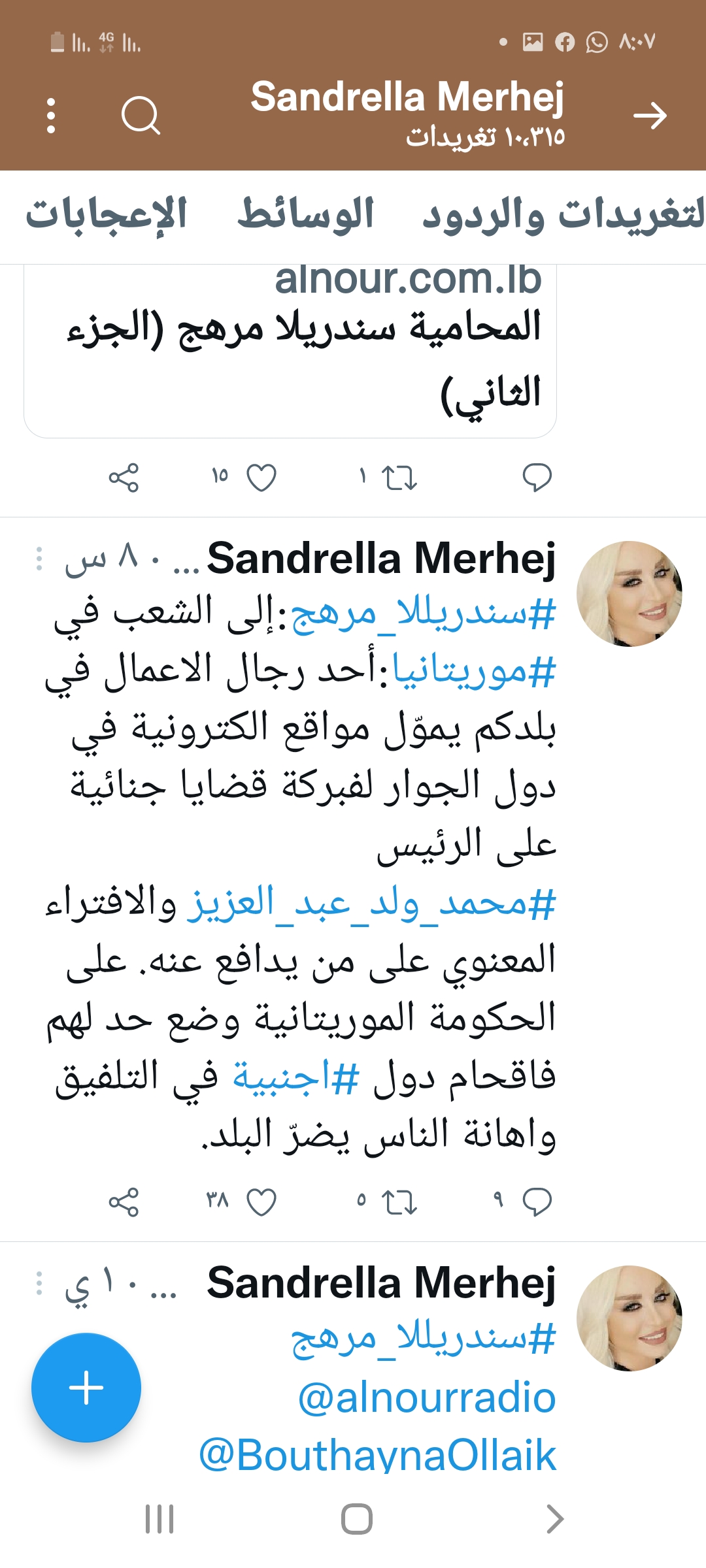Screen dimensions: 706x1568
Task: Like the tweet with ١٥ likes
Action: coord(261,478)
